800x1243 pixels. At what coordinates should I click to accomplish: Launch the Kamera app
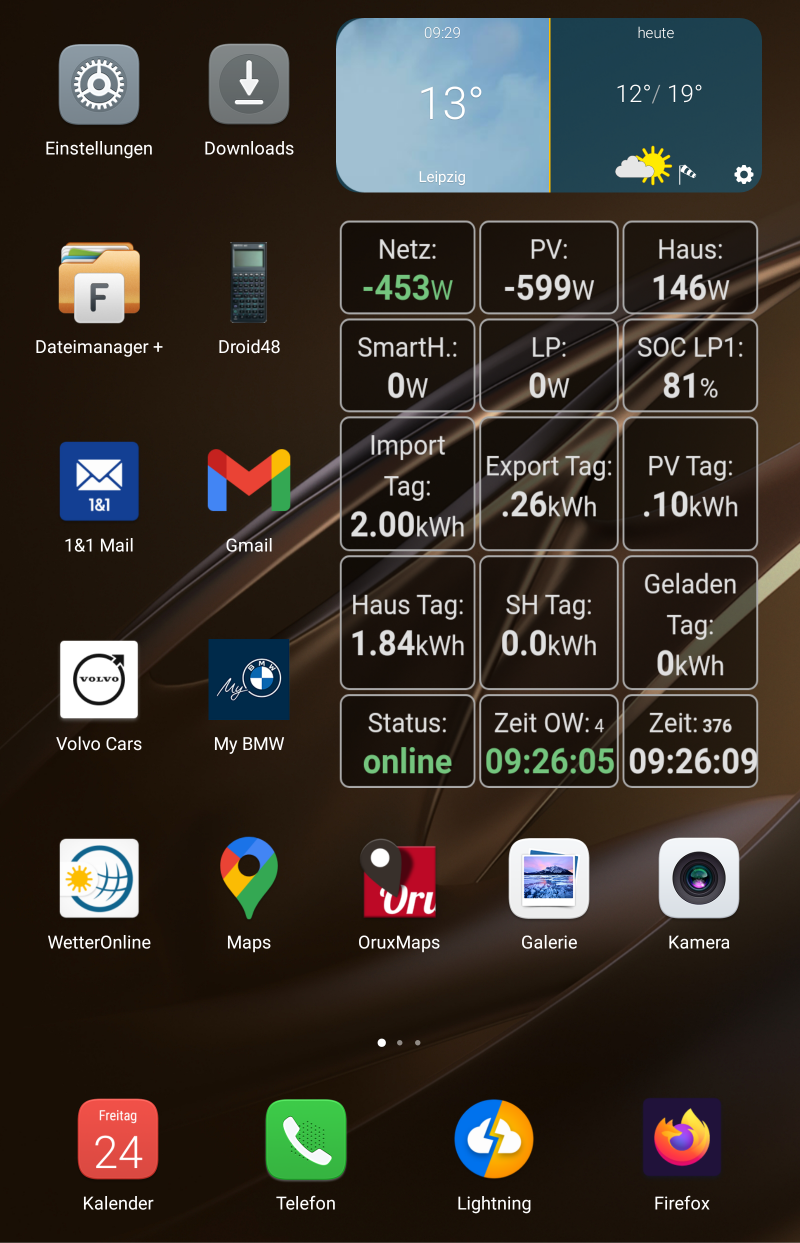[699, 878]
